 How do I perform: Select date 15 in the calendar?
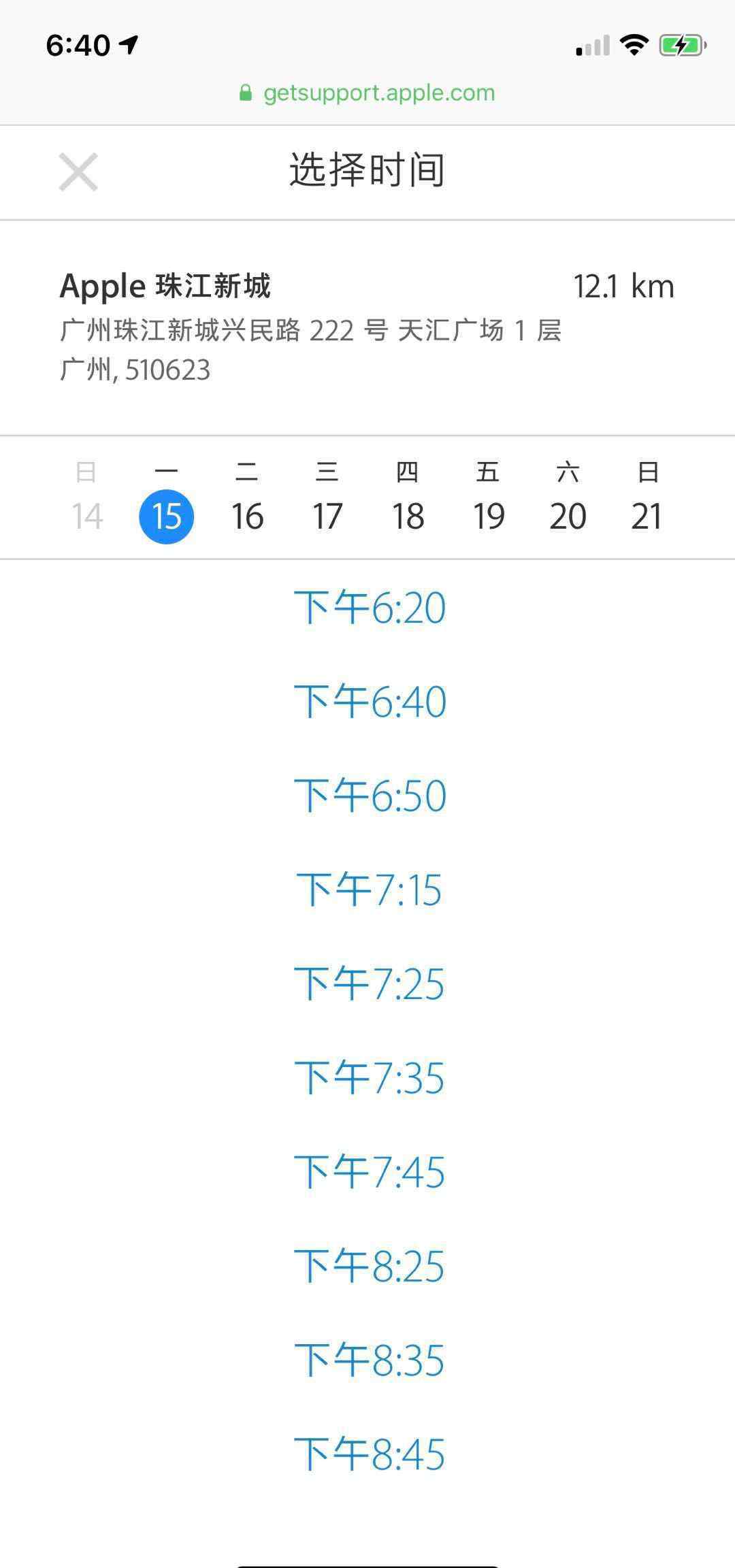tap(166, 517)
